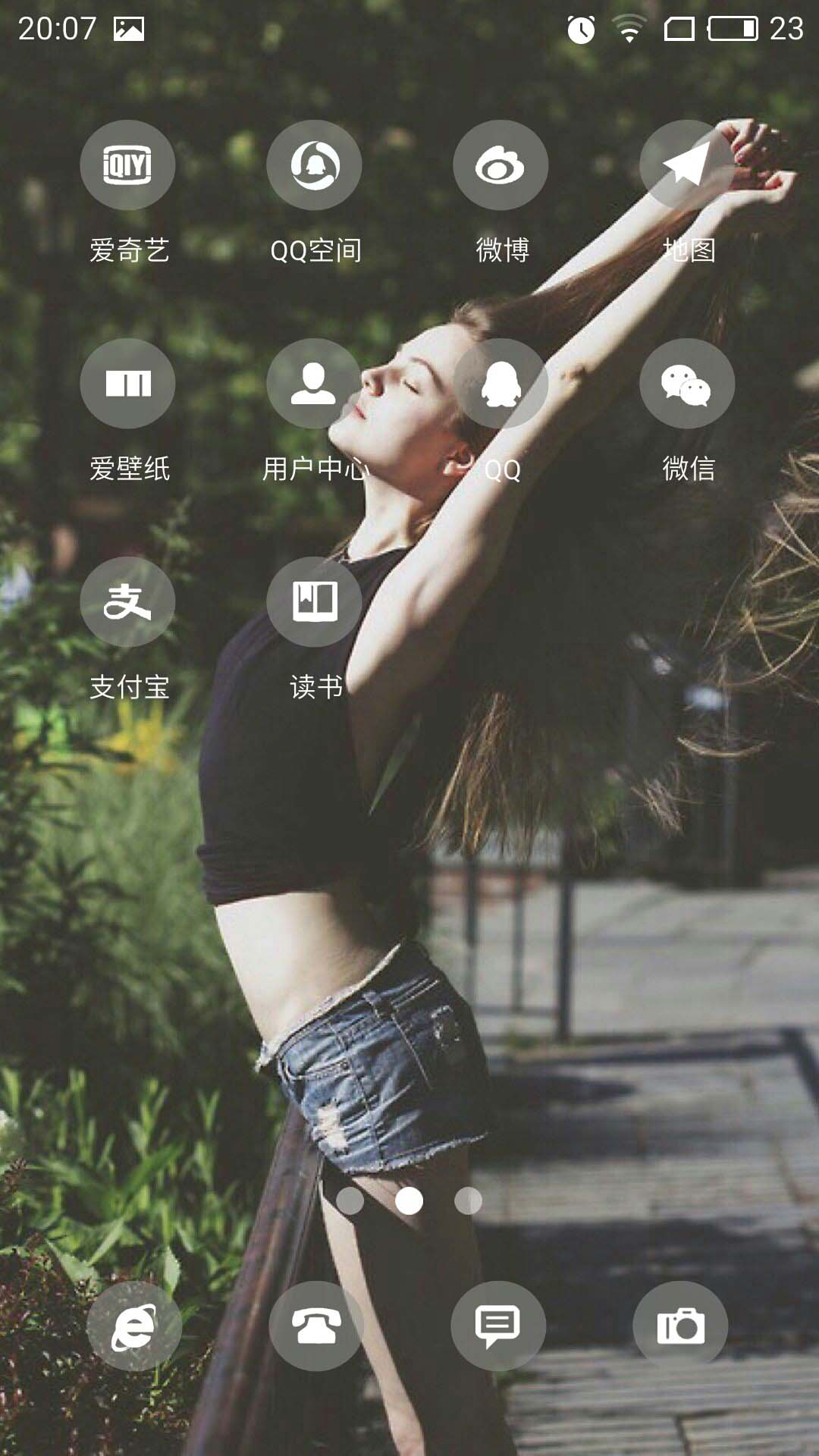
Task: Go to the third home page dot
Action: [x=468, y=1200]
